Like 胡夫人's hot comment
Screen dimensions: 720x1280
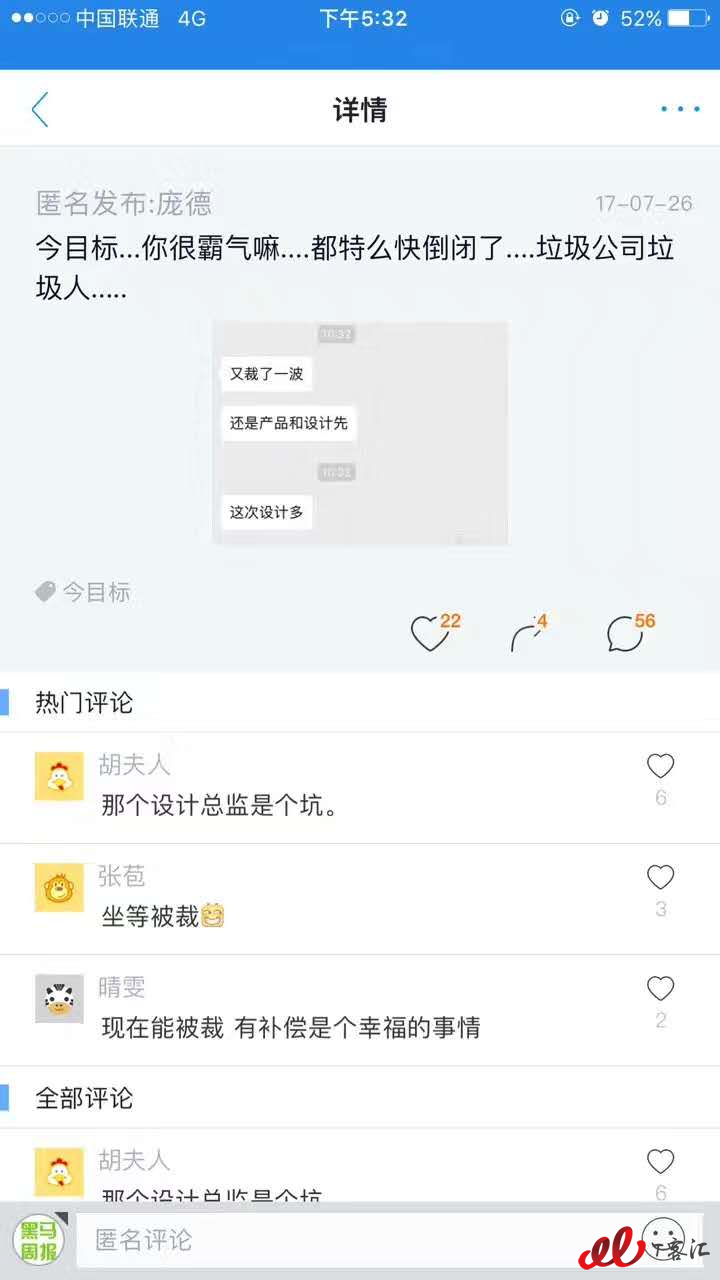[660, 767]
